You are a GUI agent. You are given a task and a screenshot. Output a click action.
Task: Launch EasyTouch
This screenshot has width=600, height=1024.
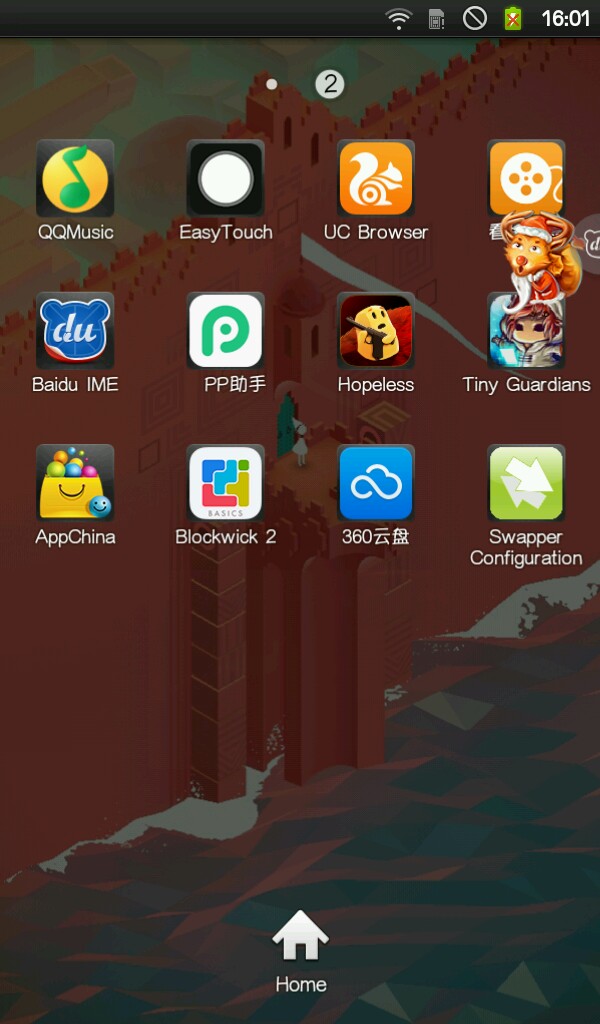click(x=226, y=180)
